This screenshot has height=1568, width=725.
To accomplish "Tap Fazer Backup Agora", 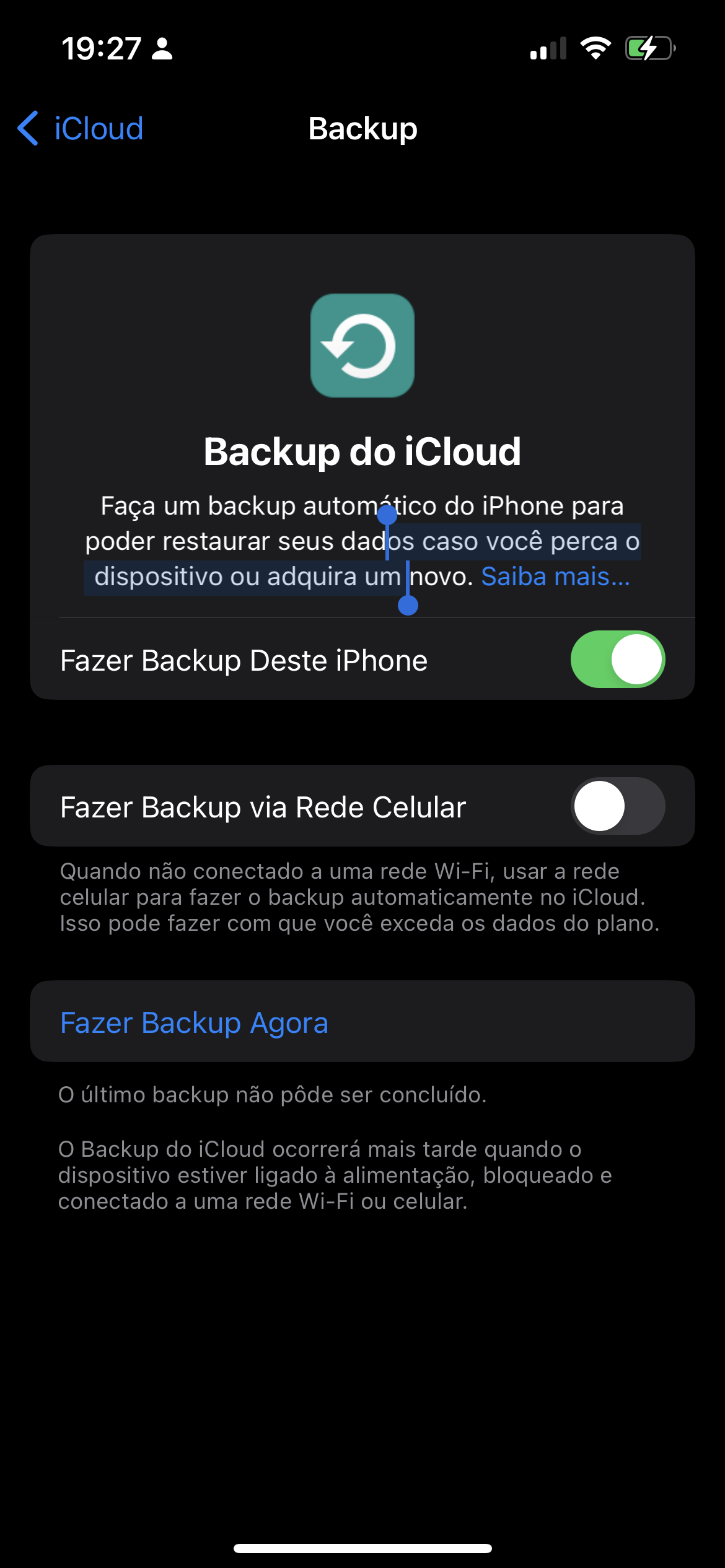I will [x=194, y=1022].
